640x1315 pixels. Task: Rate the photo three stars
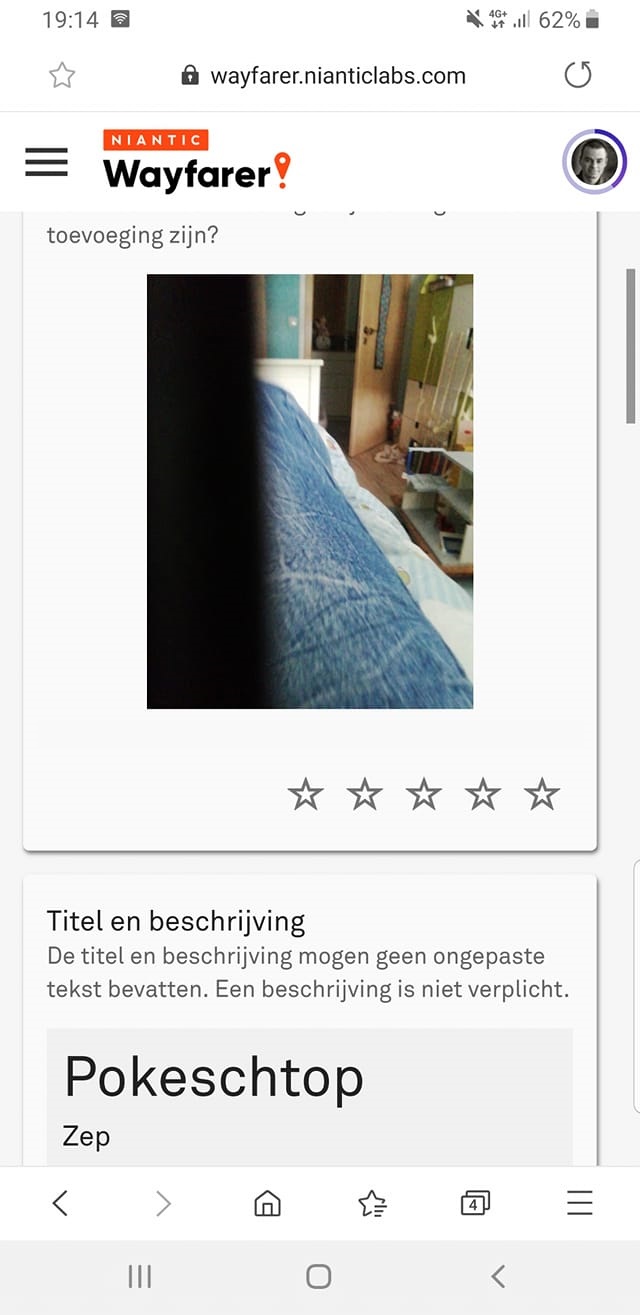click(424, 795)
